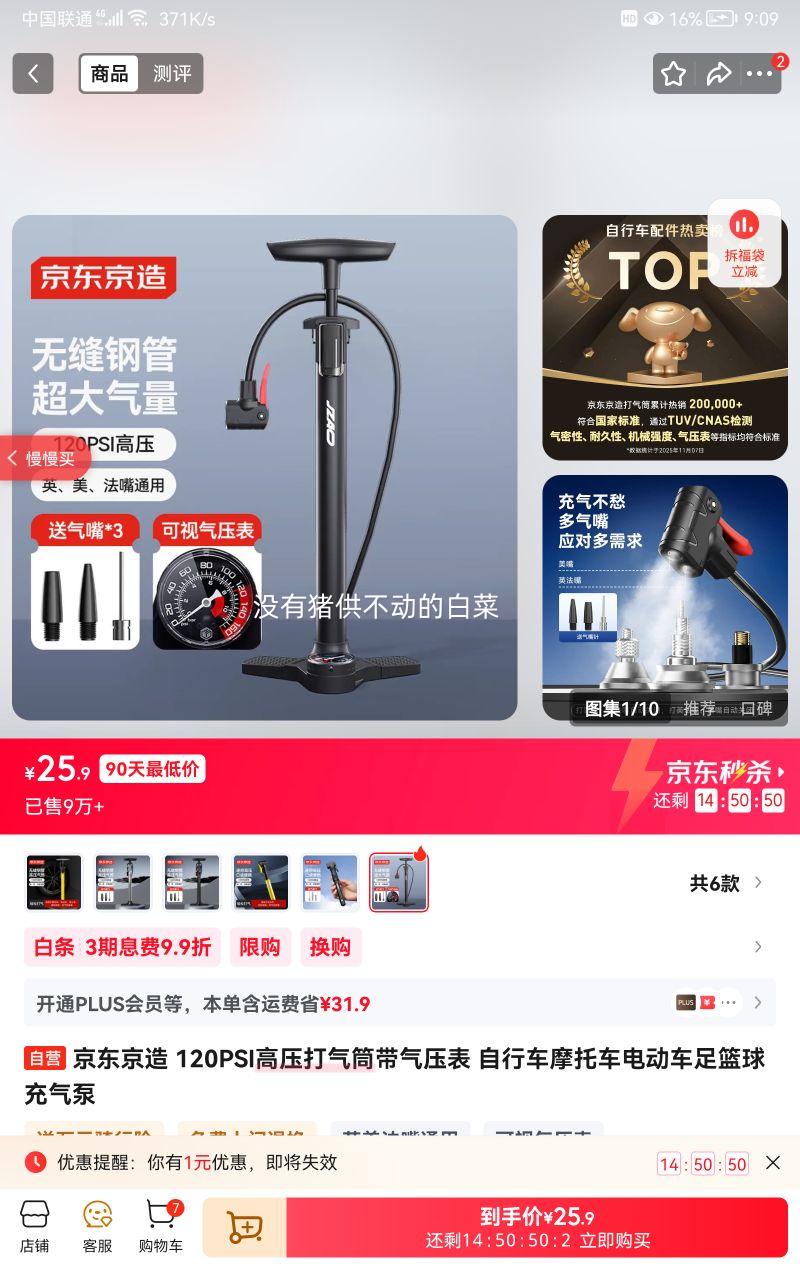Open the 购物车 cart icon

(160, 1225)
